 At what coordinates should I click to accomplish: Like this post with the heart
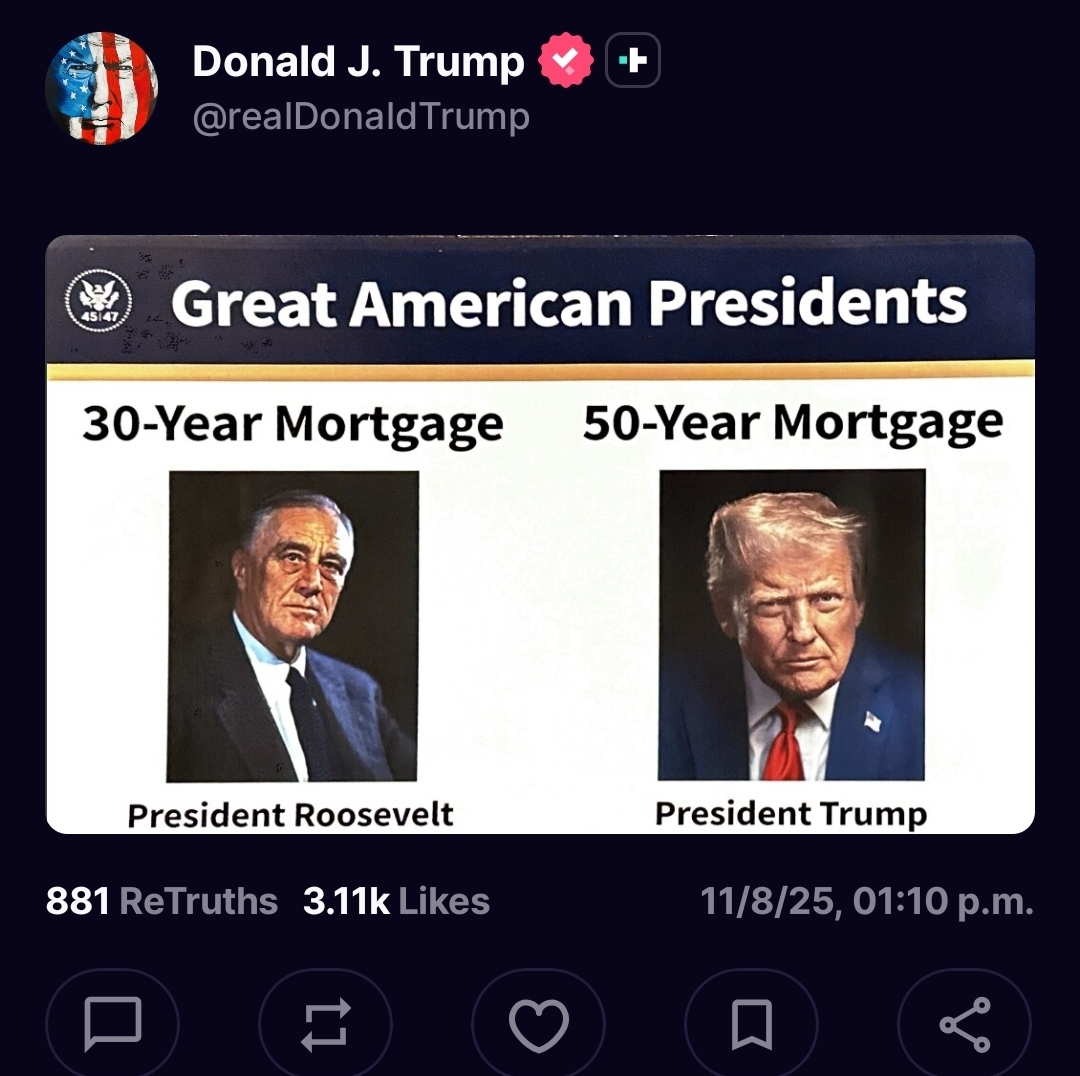coord(539,1025)
